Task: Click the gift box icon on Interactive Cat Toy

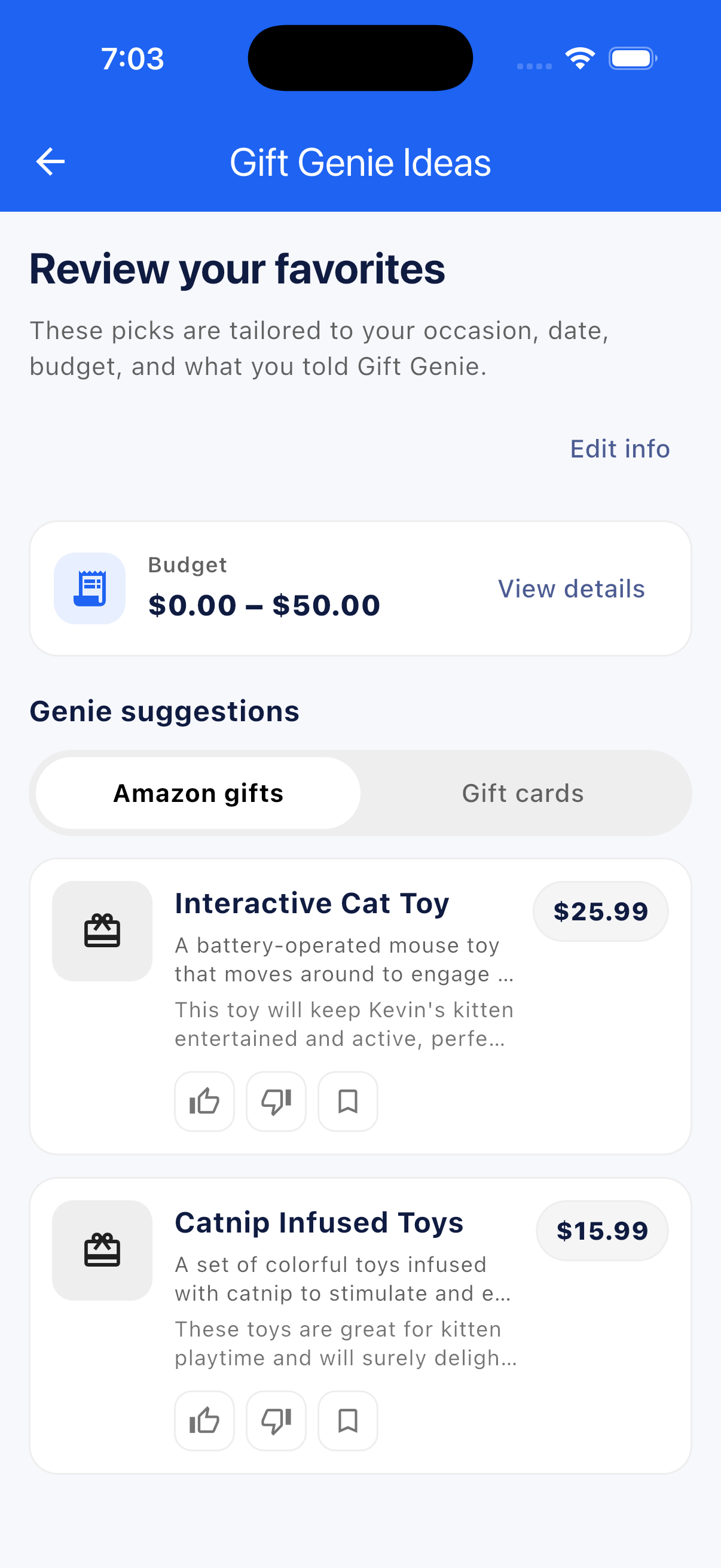Action: click(102, 931)
